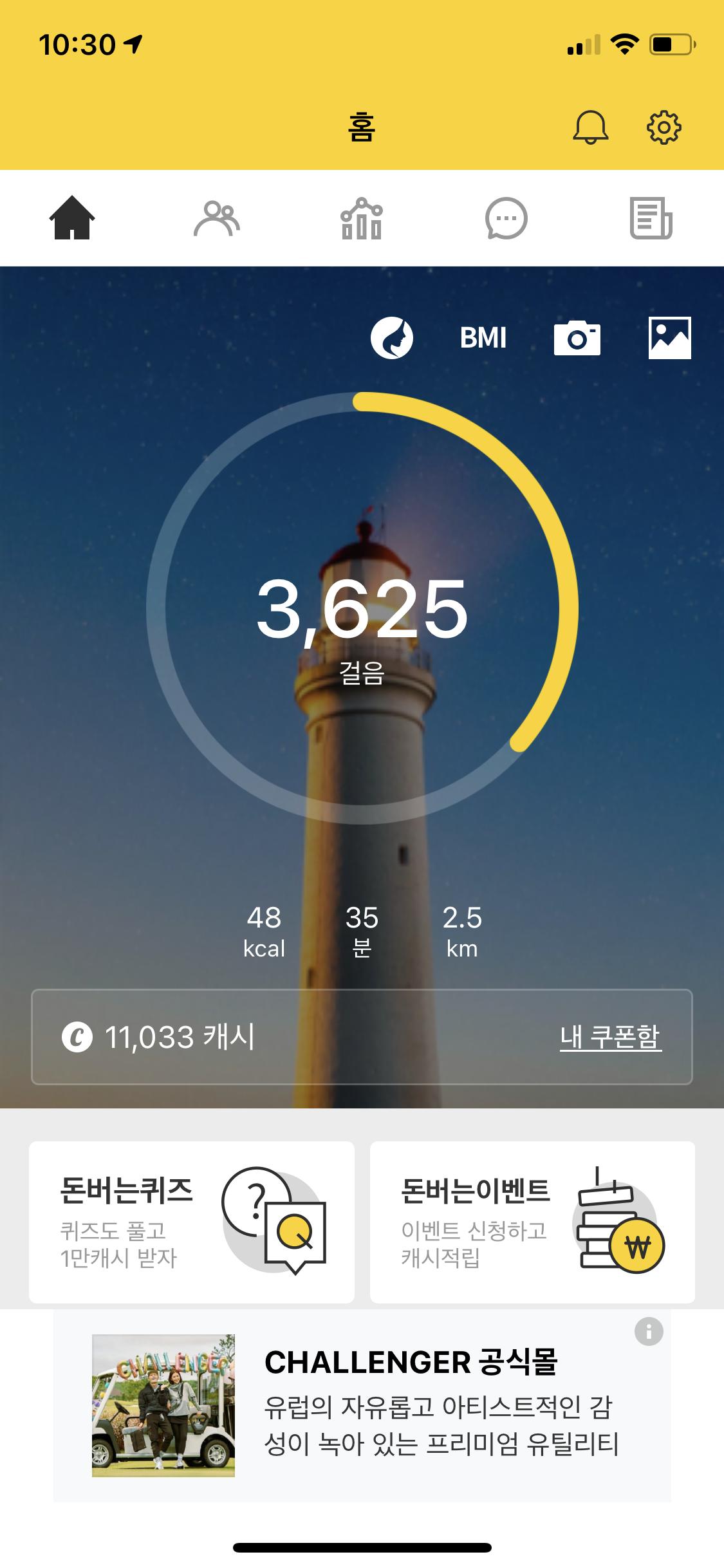
Task: Switch to the friends tab
Action: pyautogui.click(x=217, y=219)
